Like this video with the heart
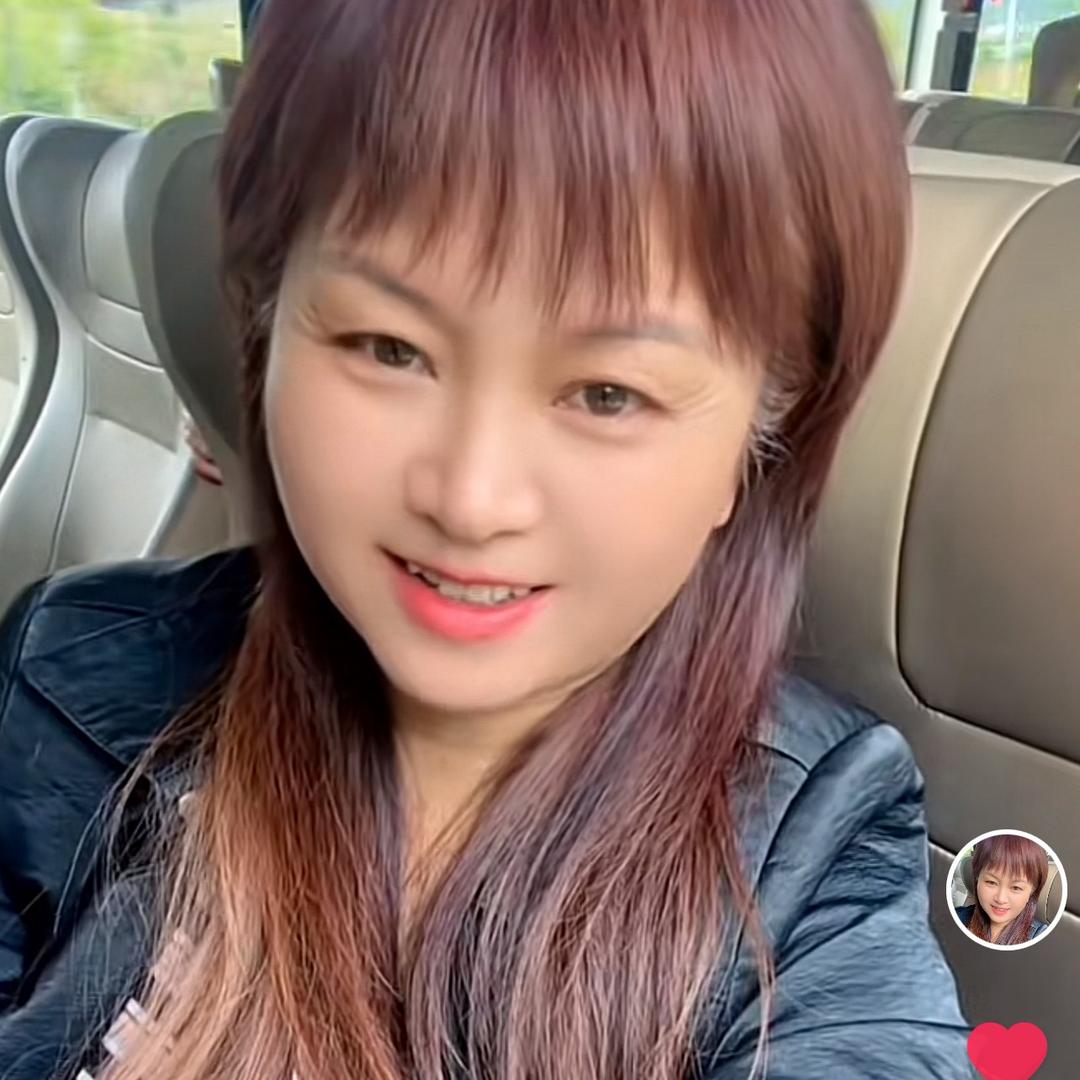 [1007, 1052]
